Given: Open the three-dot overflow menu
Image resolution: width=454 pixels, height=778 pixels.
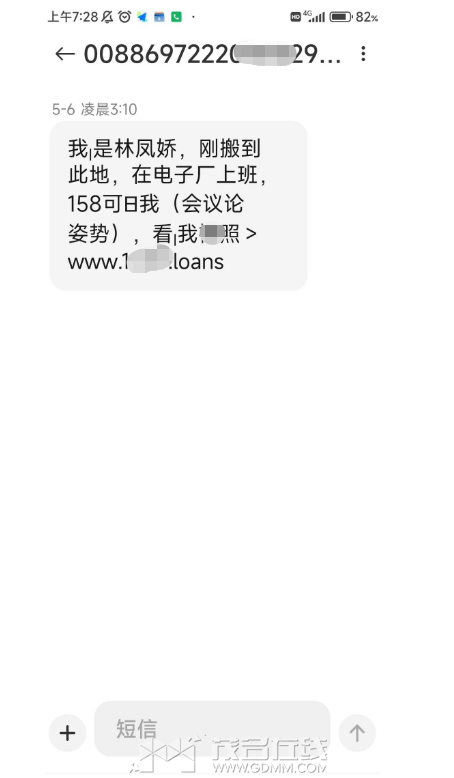Looking at the screenshot, I should pyautogui.click(x=363, y=54).
